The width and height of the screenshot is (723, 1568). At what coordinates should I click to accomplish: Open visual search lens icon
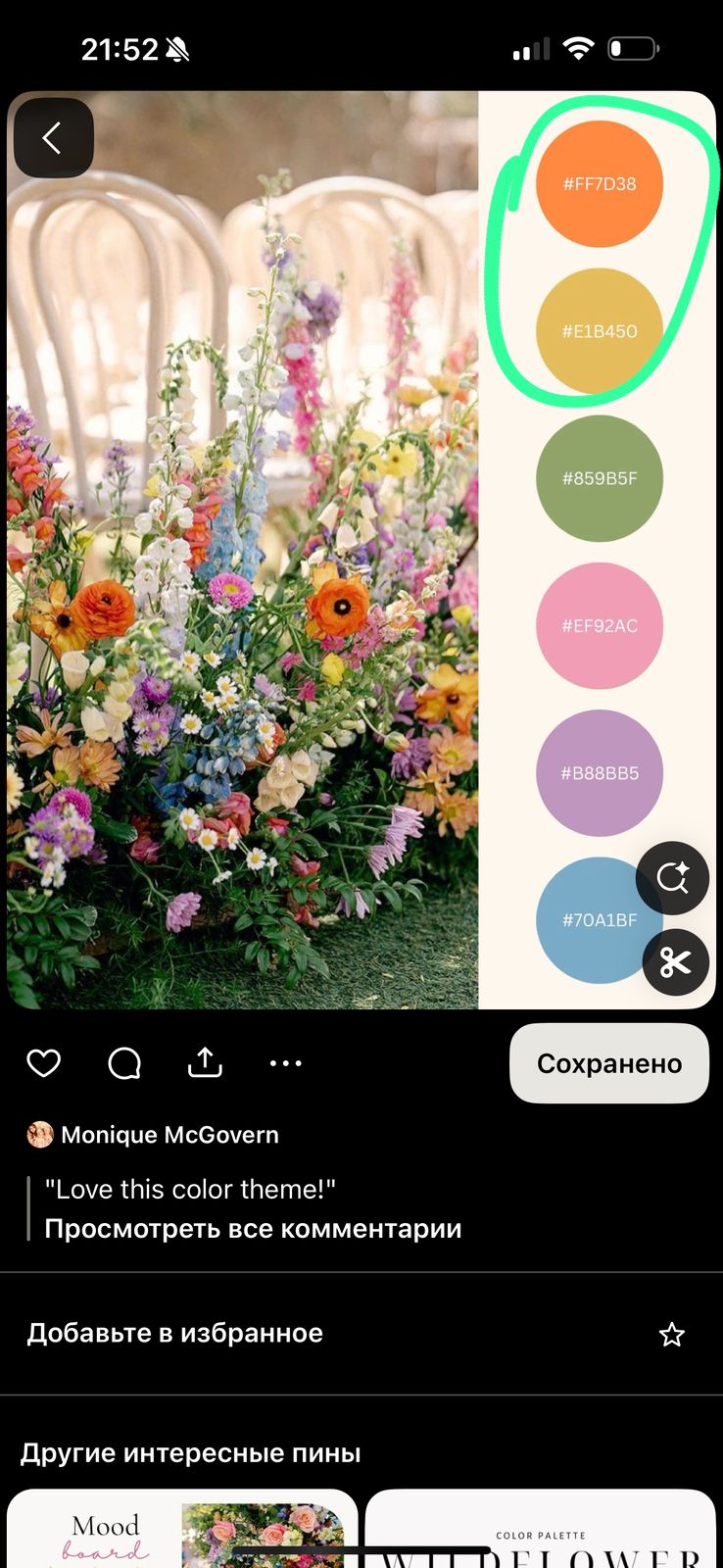pos(672,878)
